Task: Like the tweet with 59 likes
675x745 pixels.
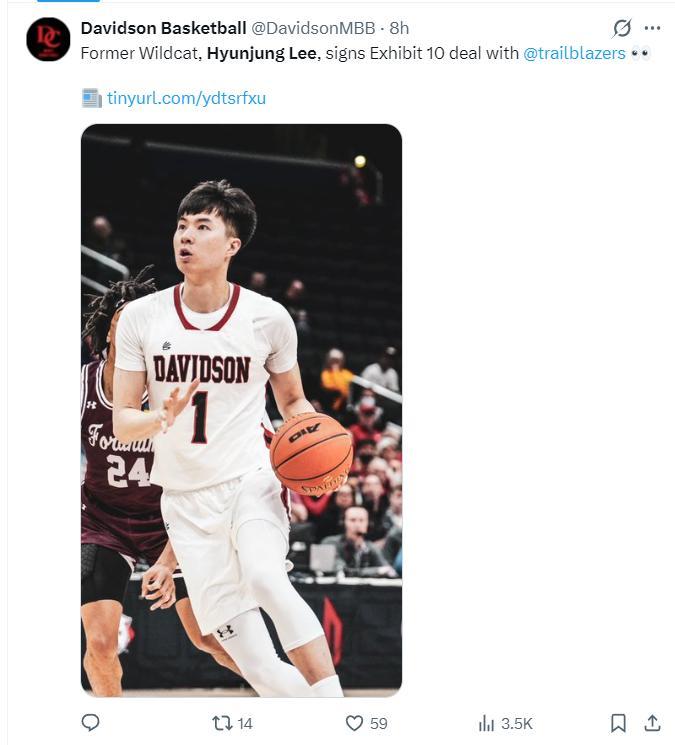Action: [x=366, y=723]
